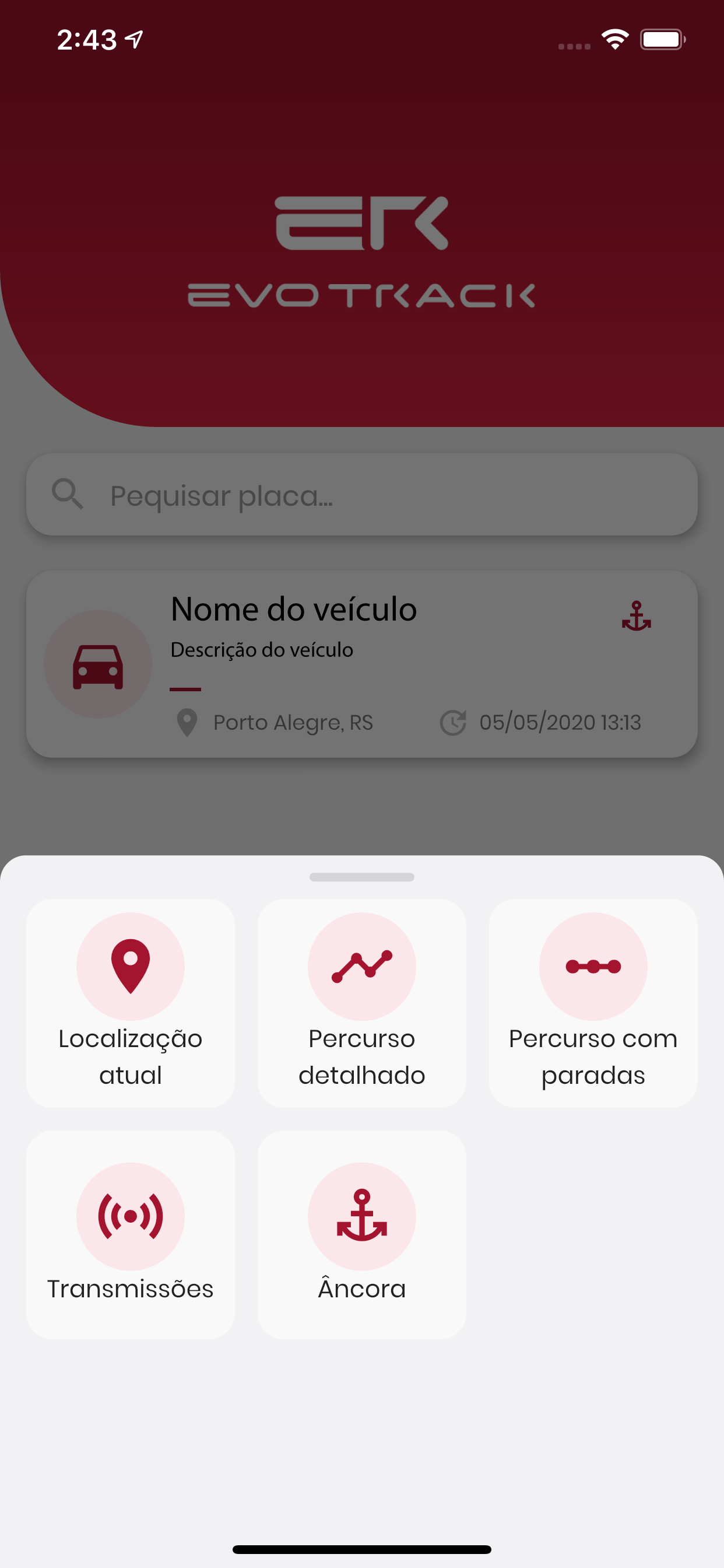Open Localização atual option
Screen dimensions: 724x1568
pos(130,1003)
